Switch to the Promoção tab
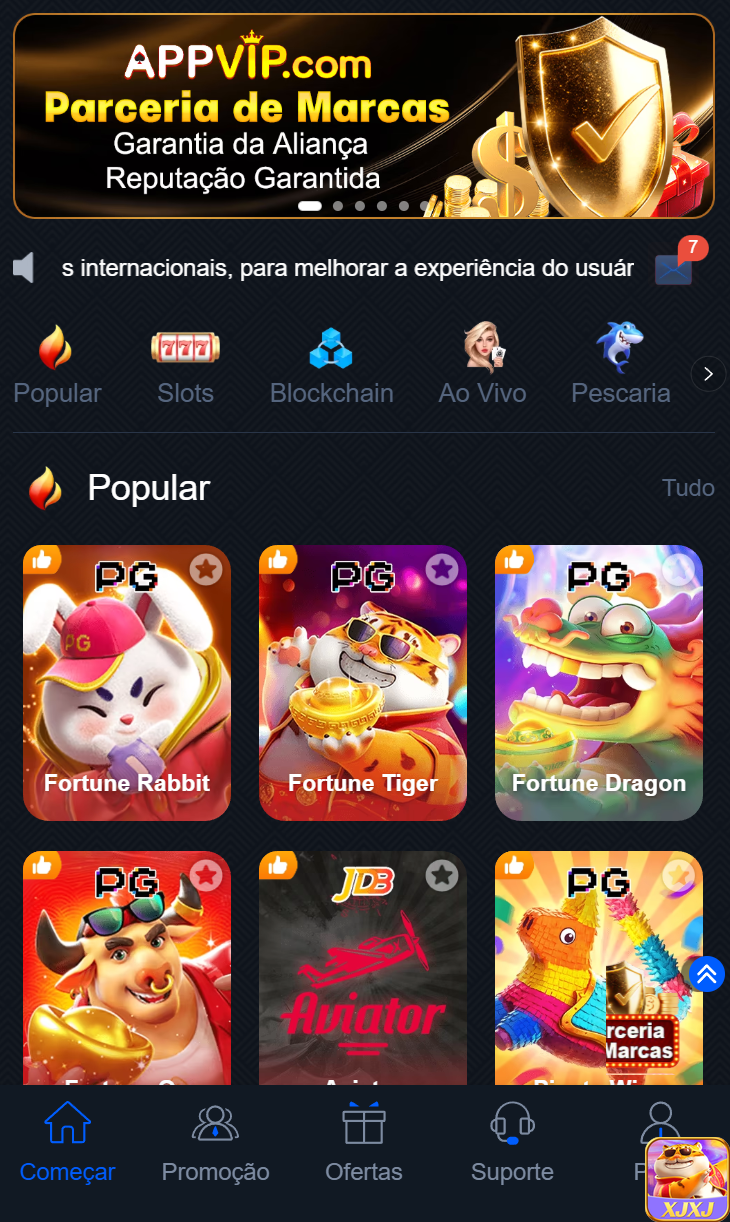This screenshot has height=1222, width=730. click(x=215, y=1140)
